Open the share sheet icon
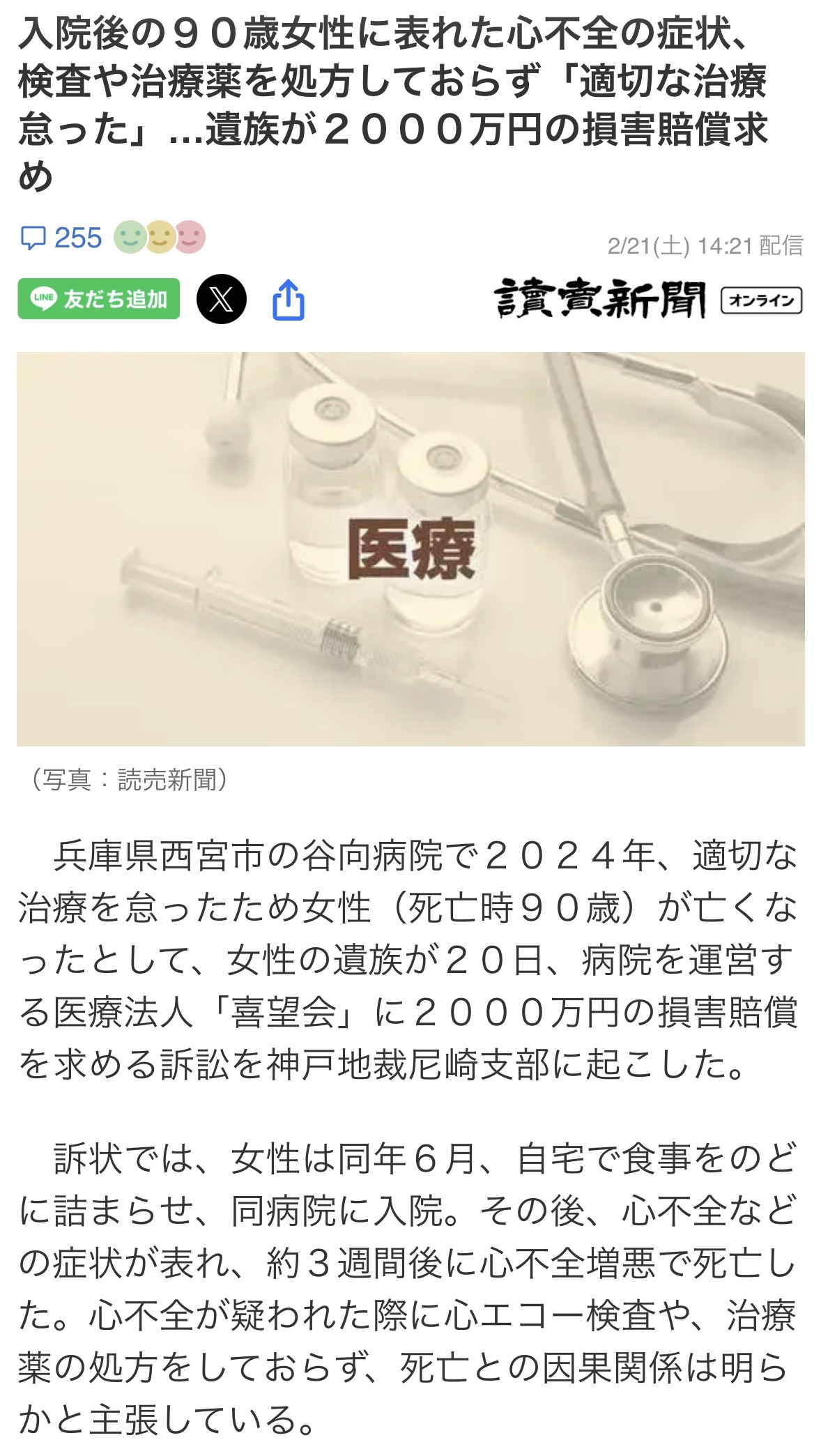This screenshot has height=1456, width=821. [x=288, y=300]
